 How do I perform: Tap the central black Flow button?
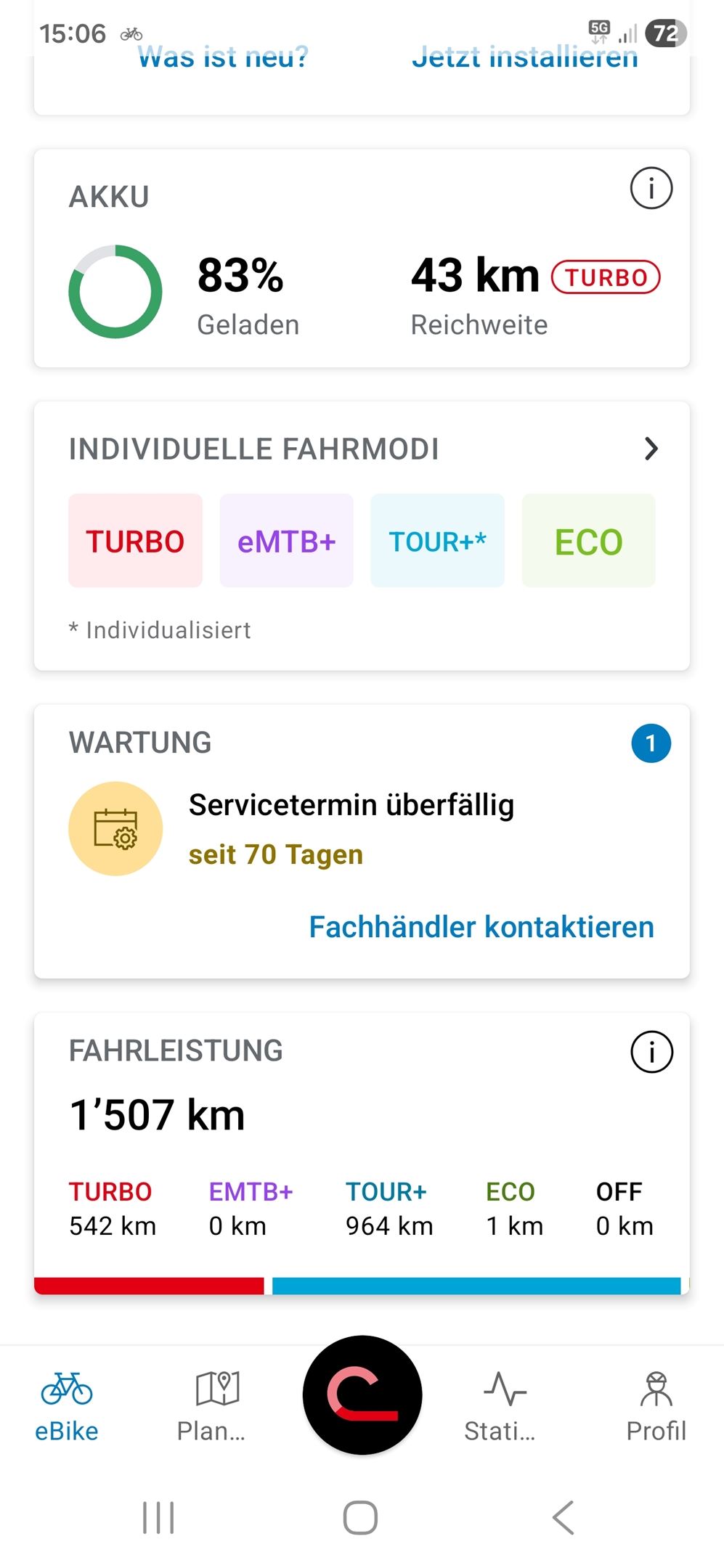coord(362,1395)
